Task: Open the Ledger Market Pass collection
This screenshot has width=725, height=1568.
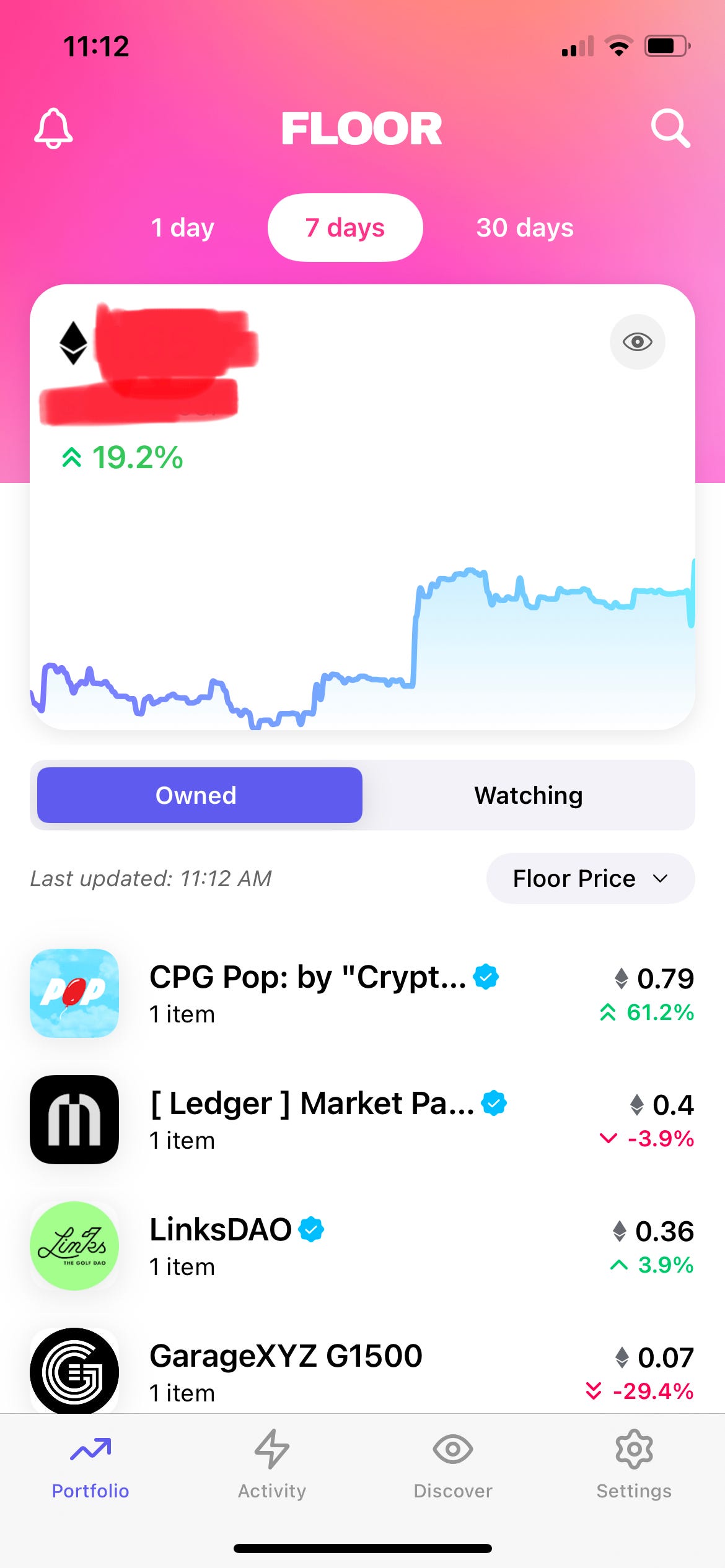Action: tap(362, 1120)
